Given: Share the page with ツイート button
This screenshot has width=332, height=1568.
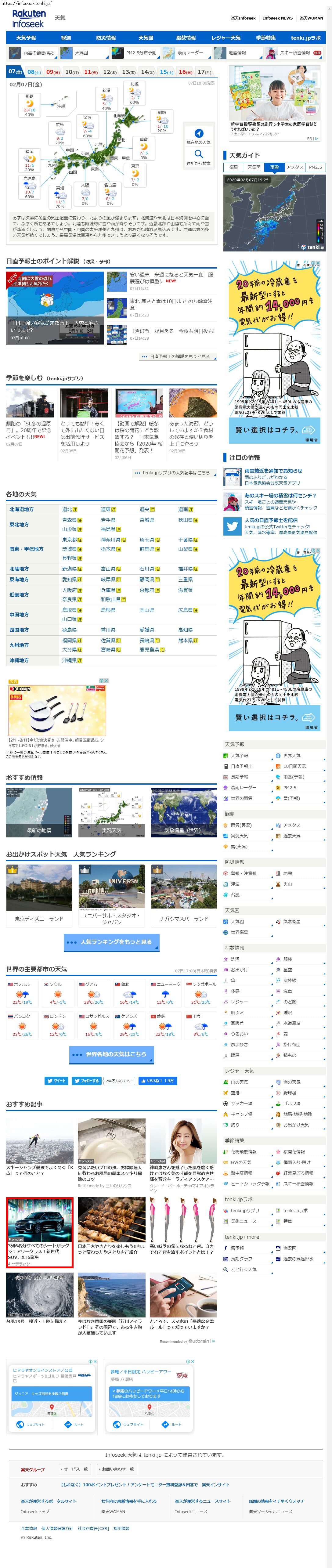Looking at the screenshot, I should 57,1081.
